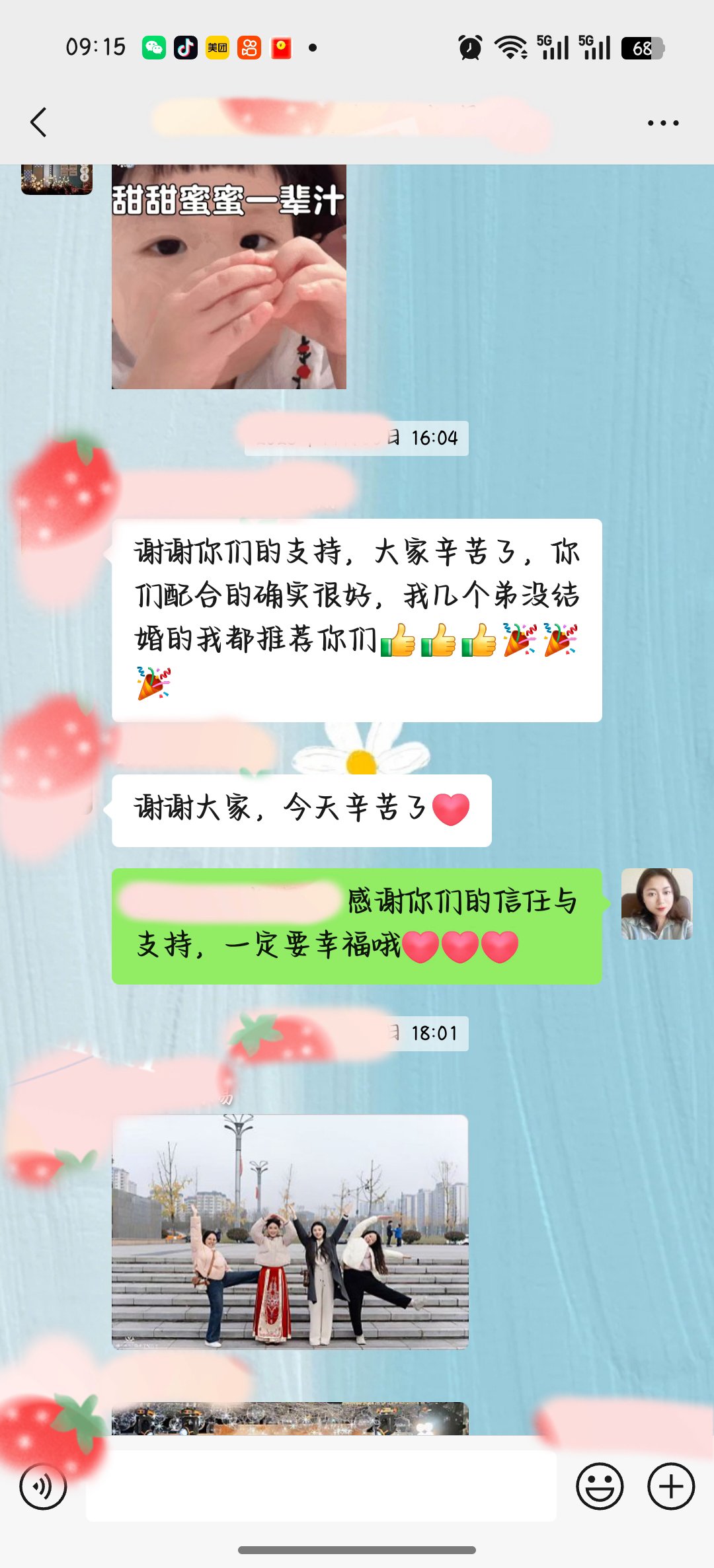
Task: View the 甜甜蜜蜜一辈汁 sticker image
Action: click(229, 276)
